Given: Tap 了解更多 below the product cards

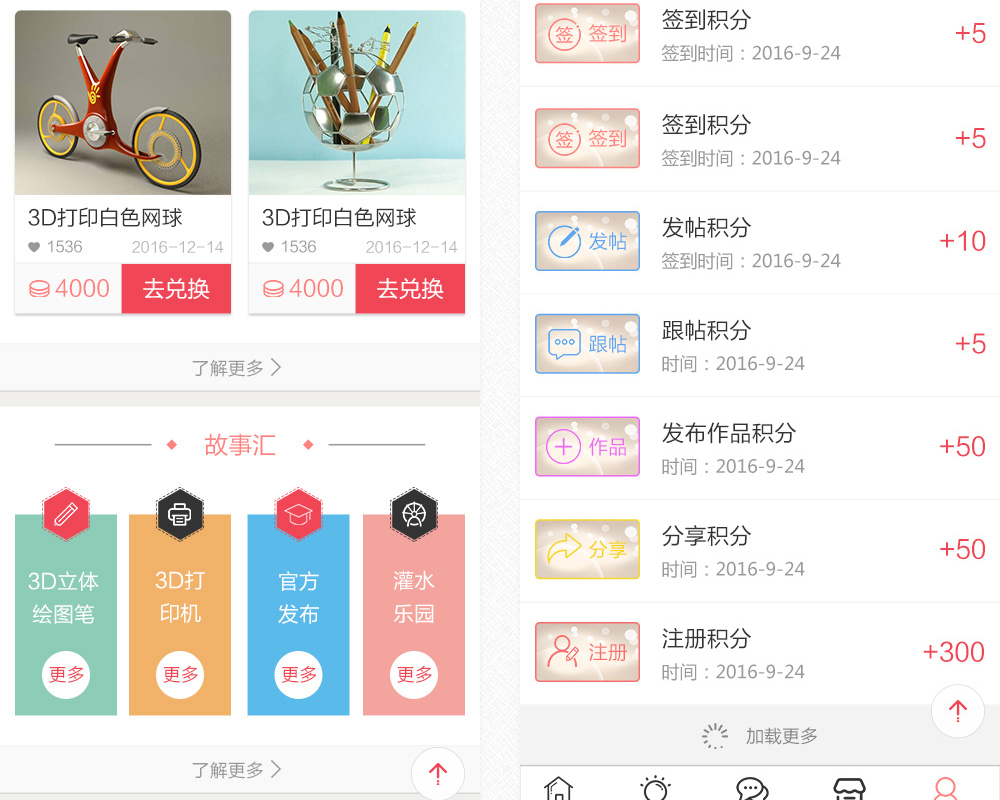Looking at the screenshot, I should click(237, 368).
